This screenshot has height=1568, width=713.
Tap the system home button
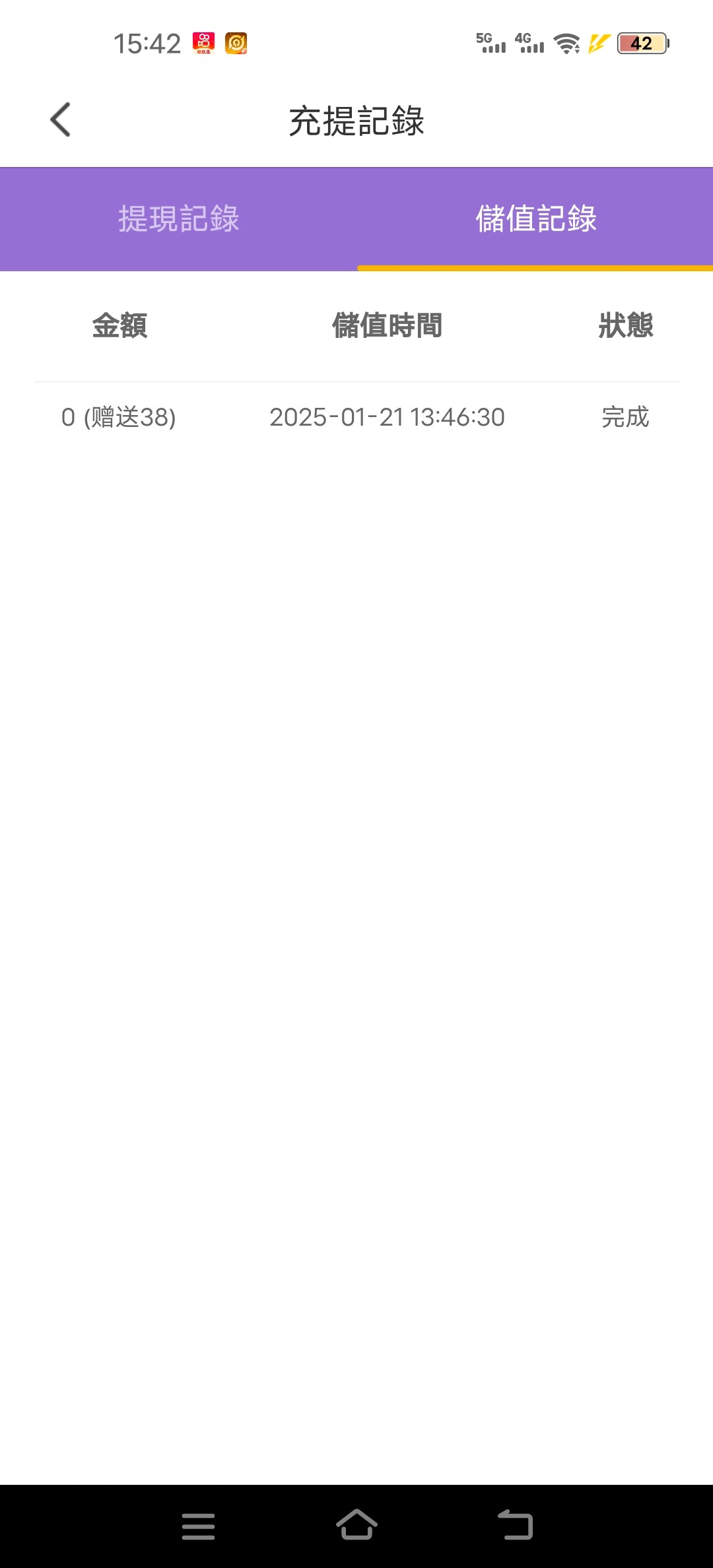[x=356, y=1525]
